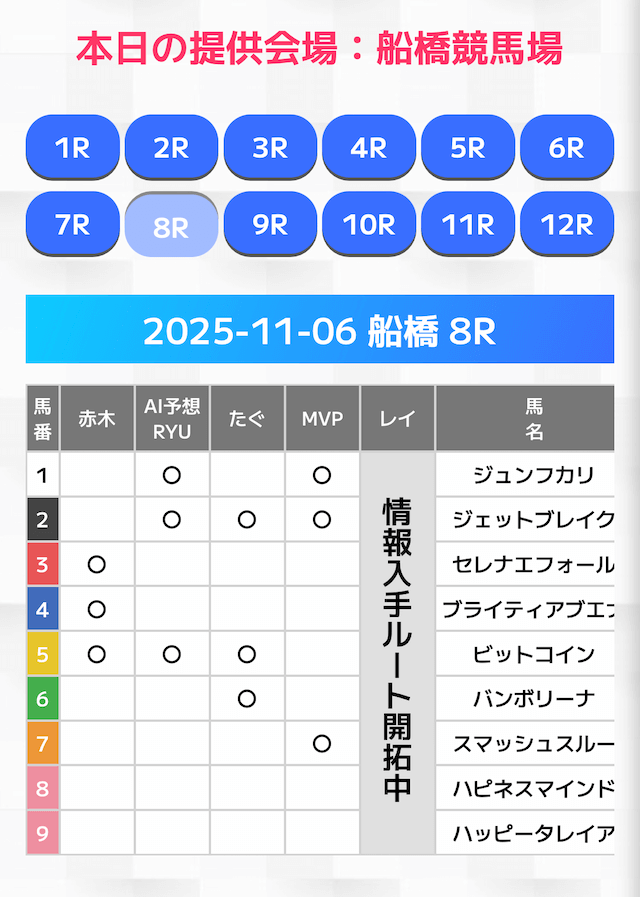The width and height of the screenshot is (640, 897).
Task: Tap the 4R race button
Action: point(369,148)
